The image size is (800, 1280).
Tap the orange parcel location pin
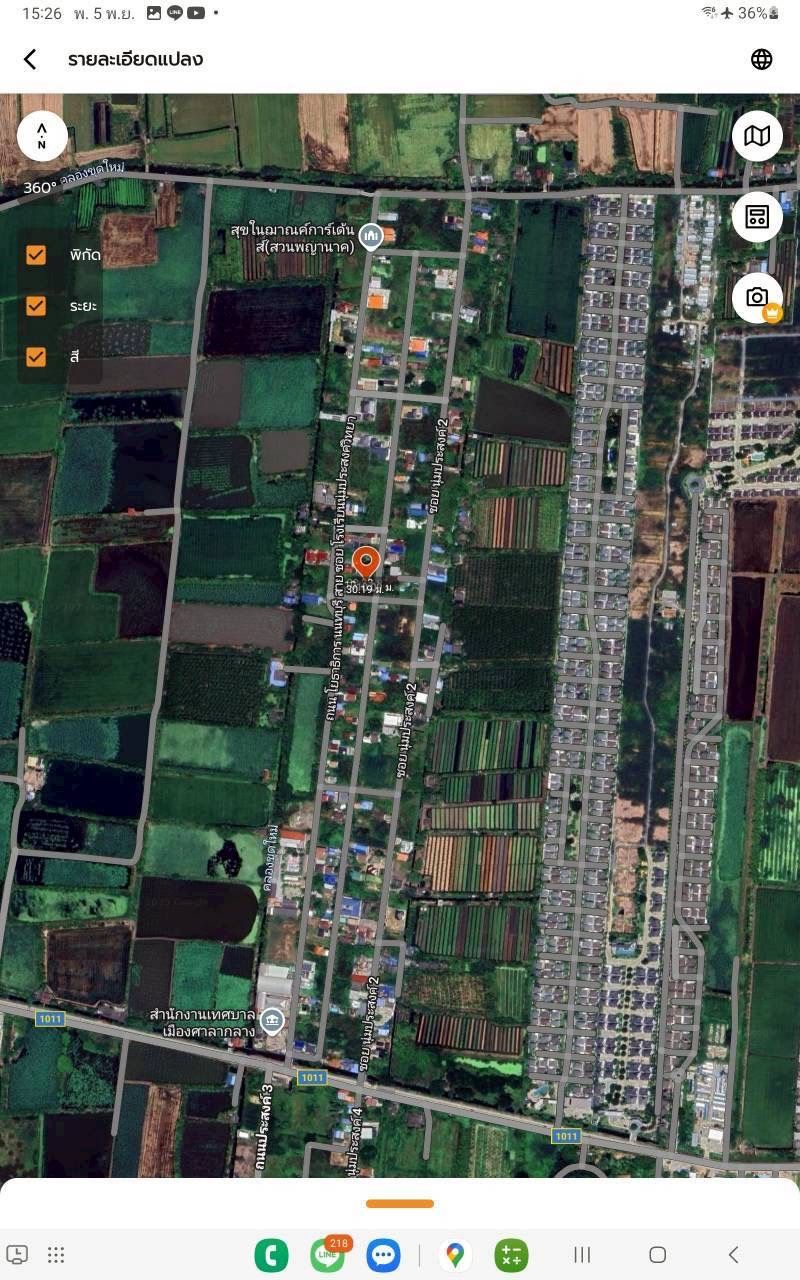tap(367, 562)
